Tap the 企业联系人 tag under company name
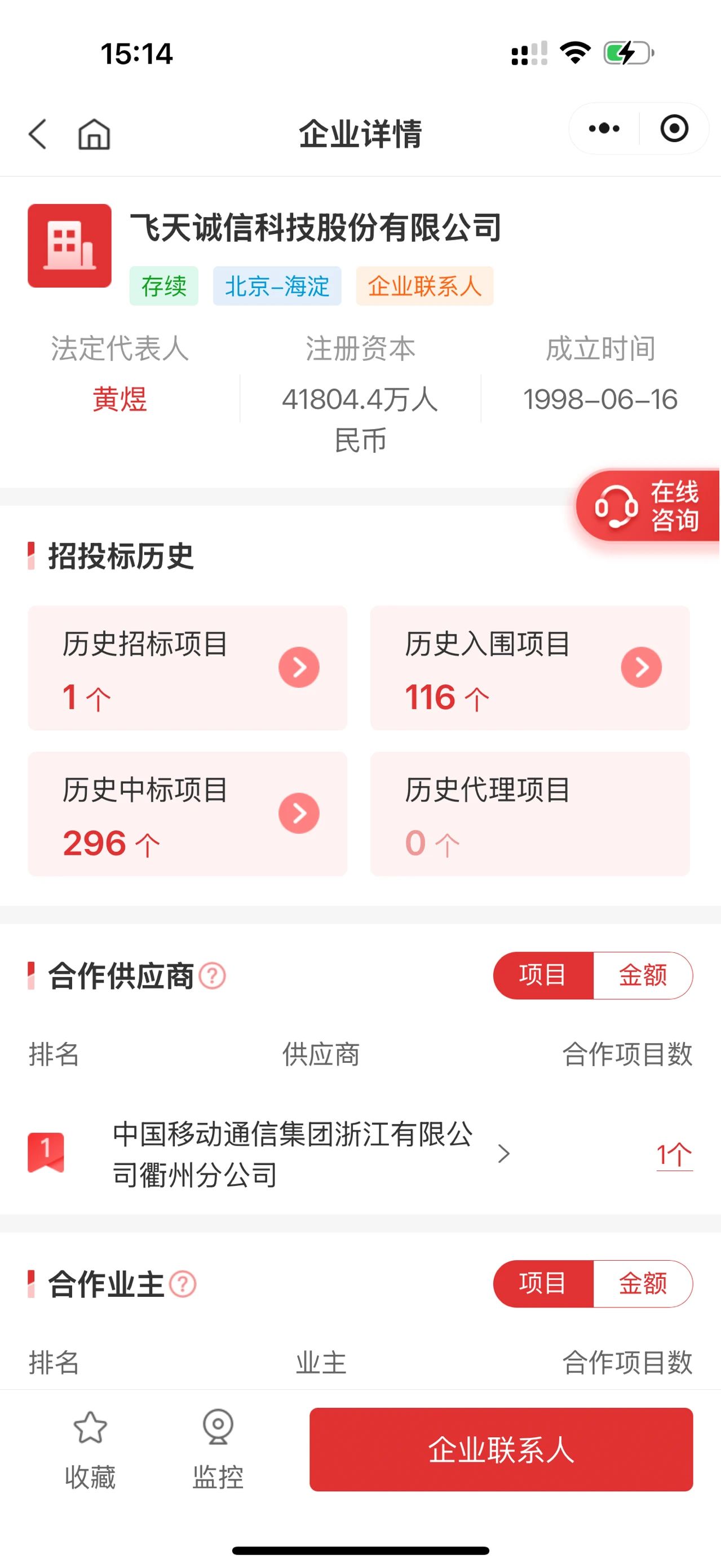This screenshot has height=1568, width=721. (x=424, y=286)
